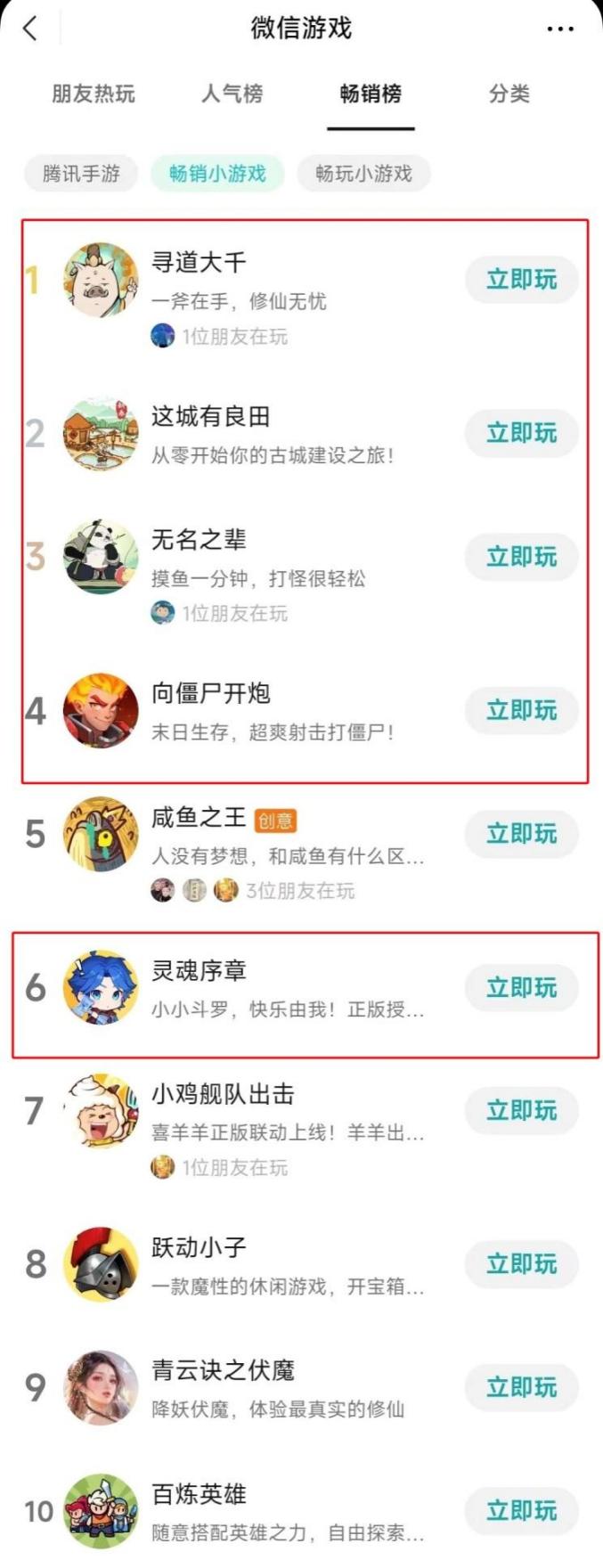Play 咸鱼之王 with 立即玩 button
The height and width of the screenshot is (1568, 603).
(521, 834)
